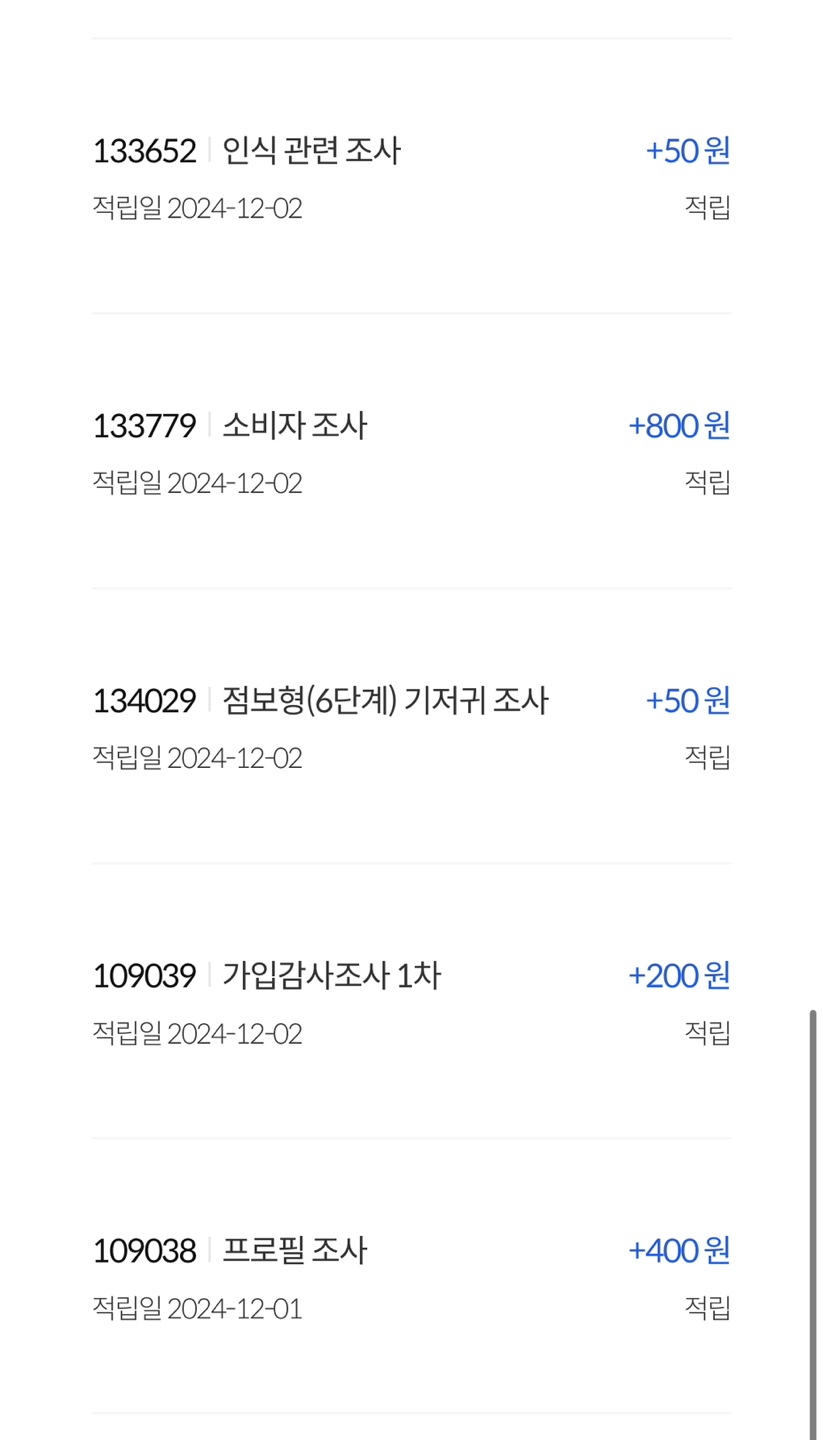Click the +400 원 amount for 프로필 조사
This screenshot has width=823, height=1440.
[x=679, y=1251]
